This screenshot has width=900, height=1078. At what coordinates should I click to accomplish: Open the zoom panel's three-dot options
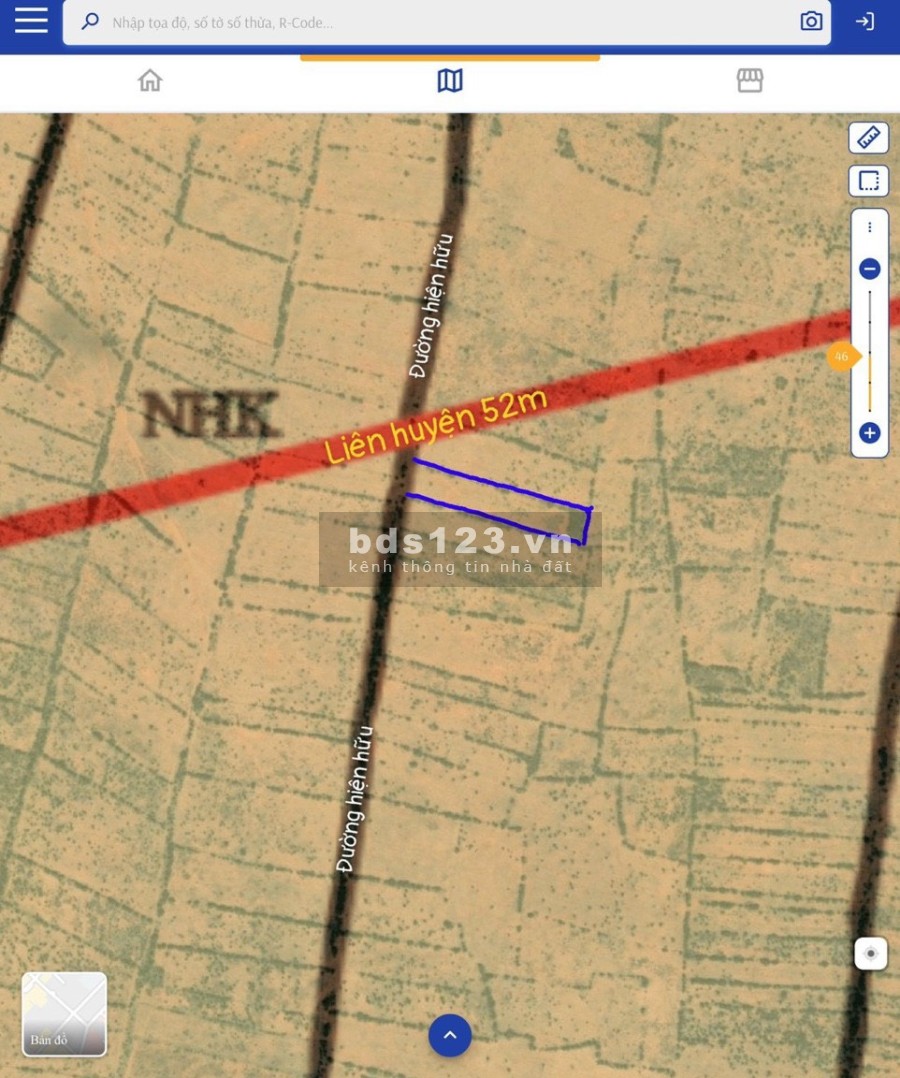tap(870, 227)
